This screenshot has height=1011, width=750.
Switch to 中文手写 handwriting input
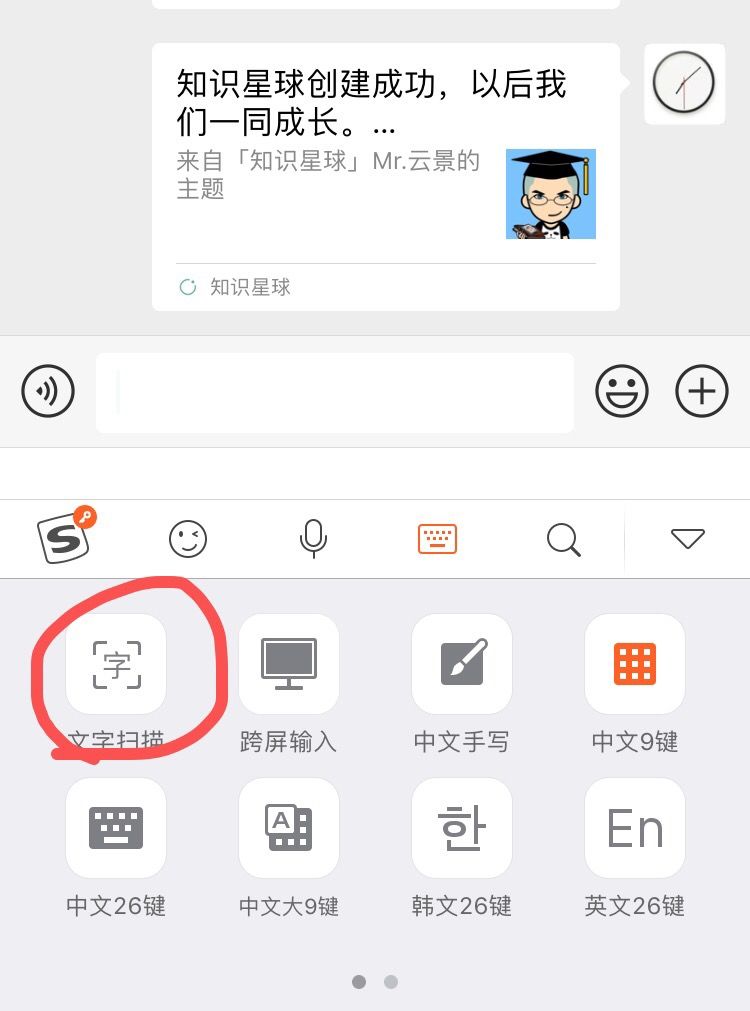point(462,664)
